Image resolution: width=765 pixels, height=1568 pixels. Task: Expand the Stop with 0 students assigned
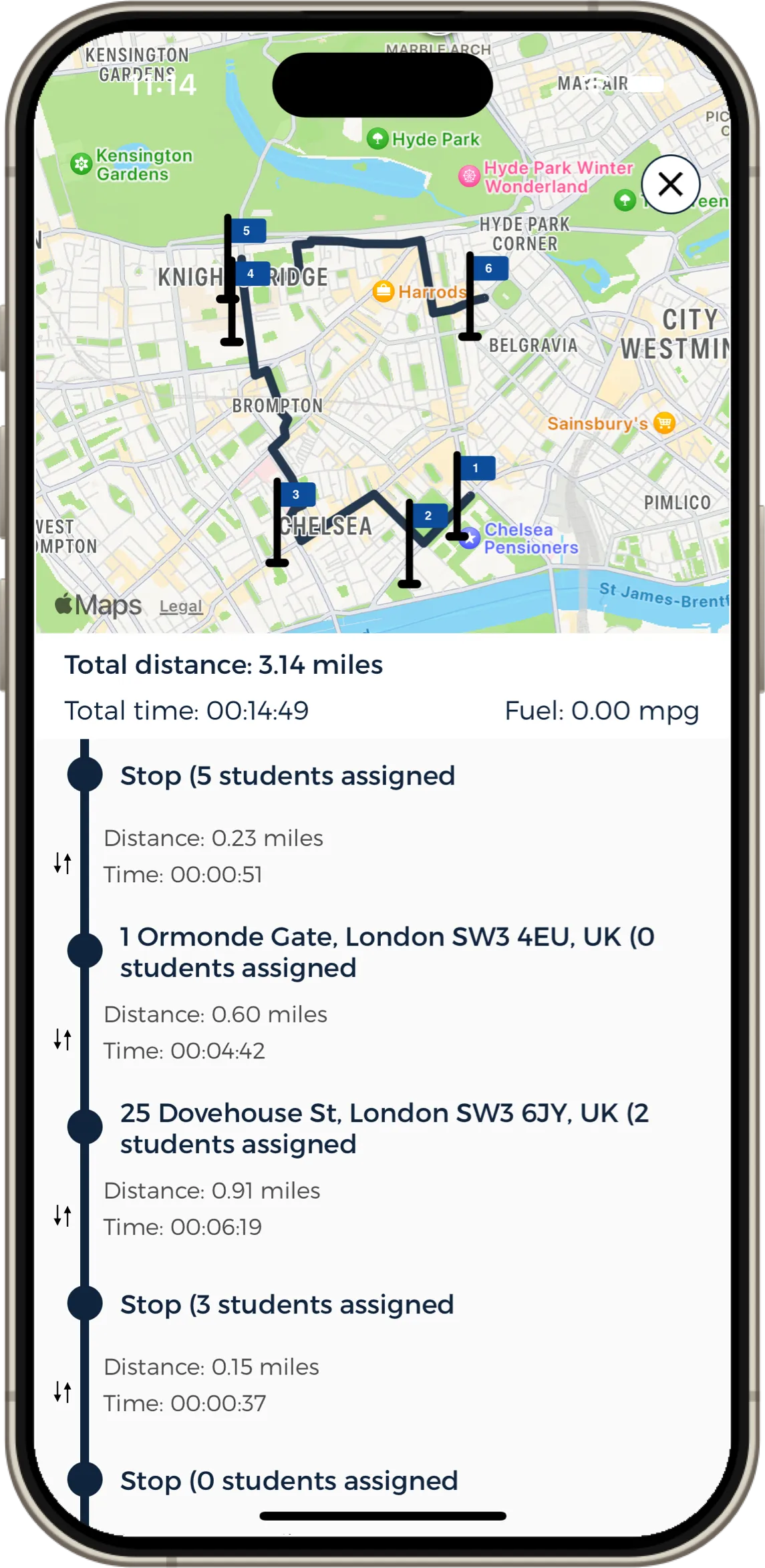[287, 1481]
